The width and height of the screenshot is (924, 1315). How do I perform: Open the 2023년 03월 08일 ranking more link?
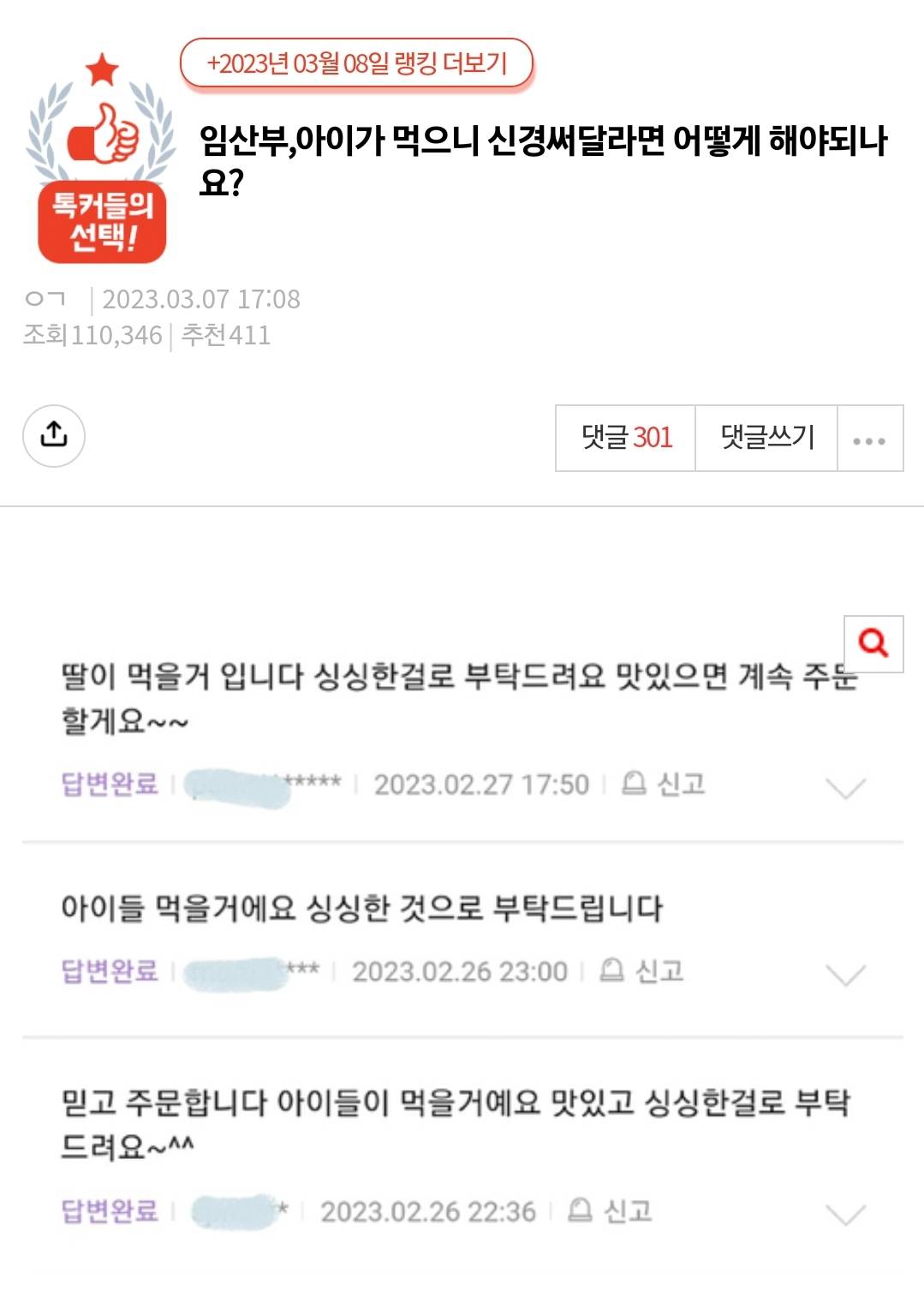(356, 63)
